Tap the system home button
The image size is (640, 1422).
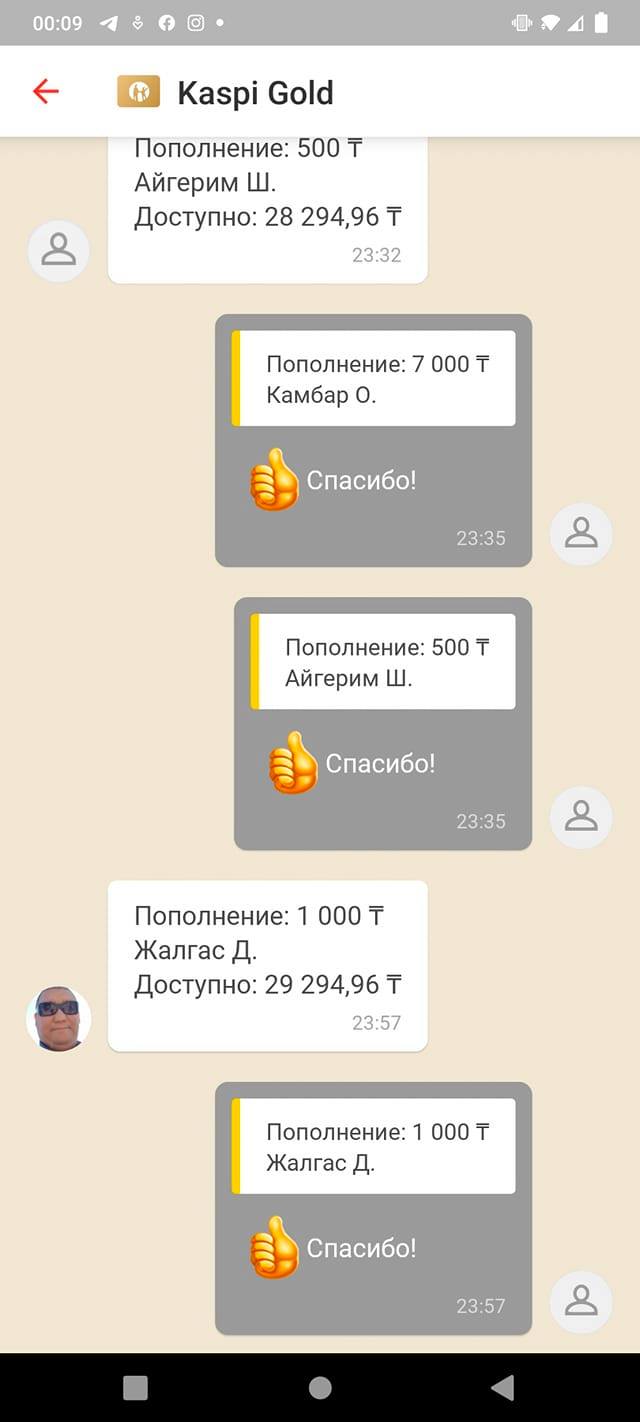click(x=320, y=1387)
